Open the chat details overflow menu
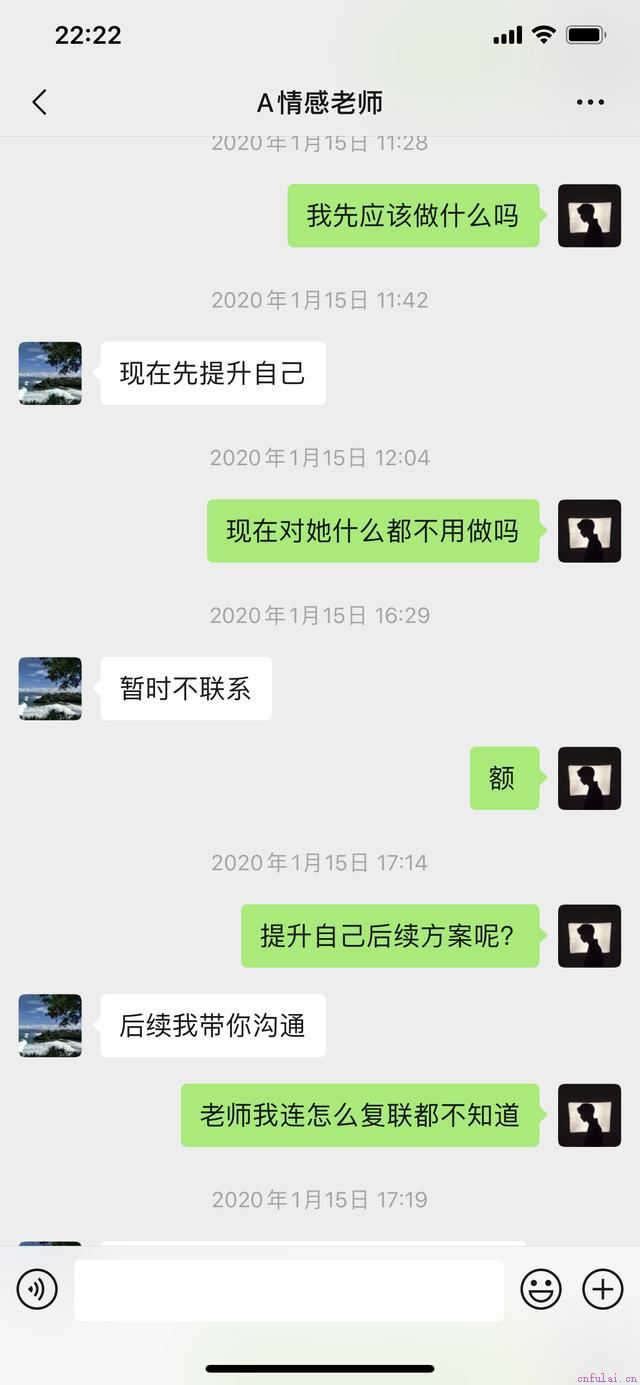 click(590, 102)
